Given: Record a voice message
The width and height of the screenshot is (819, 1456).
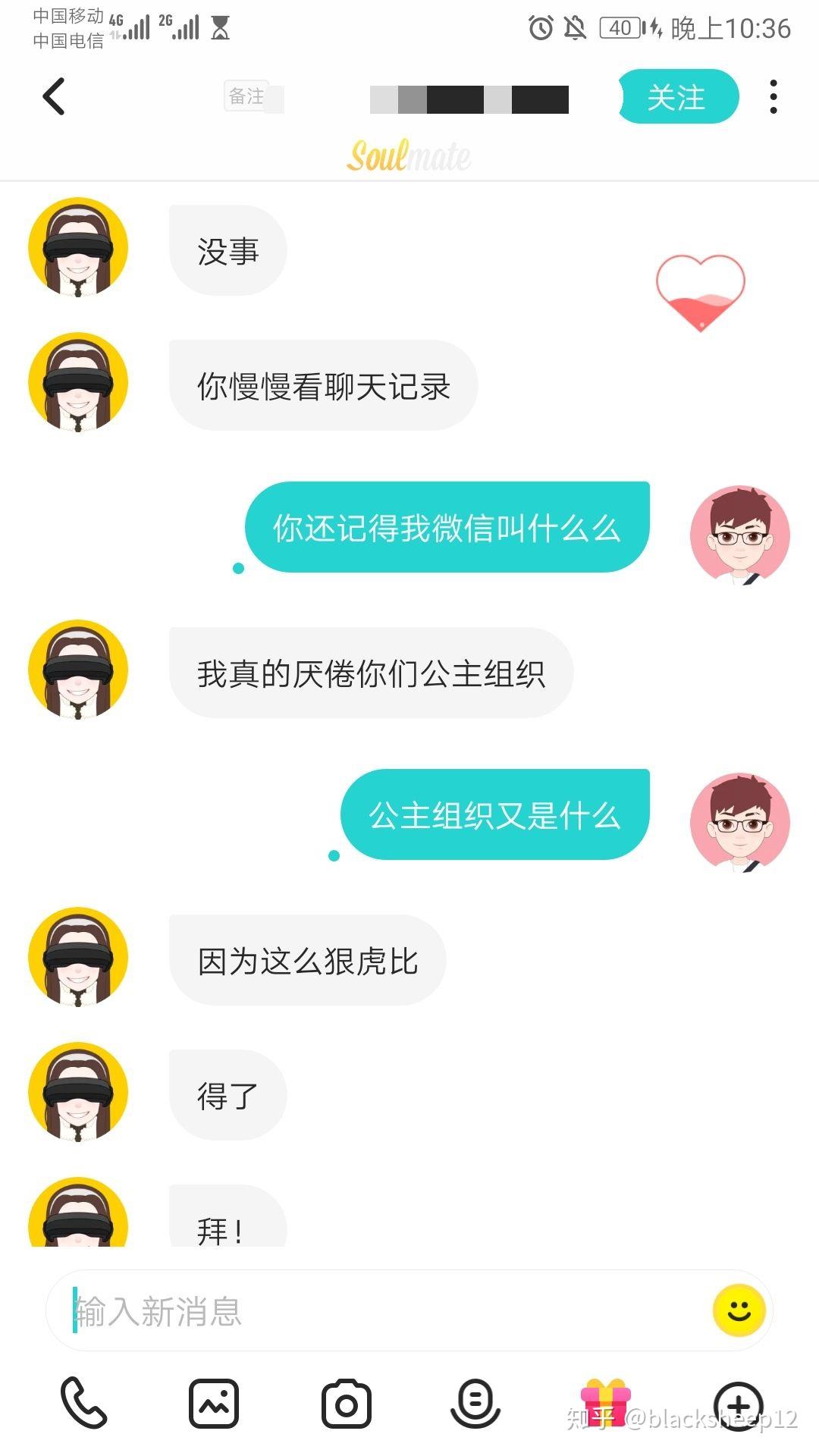Looking at the screenshot, I should point(475,1403).
